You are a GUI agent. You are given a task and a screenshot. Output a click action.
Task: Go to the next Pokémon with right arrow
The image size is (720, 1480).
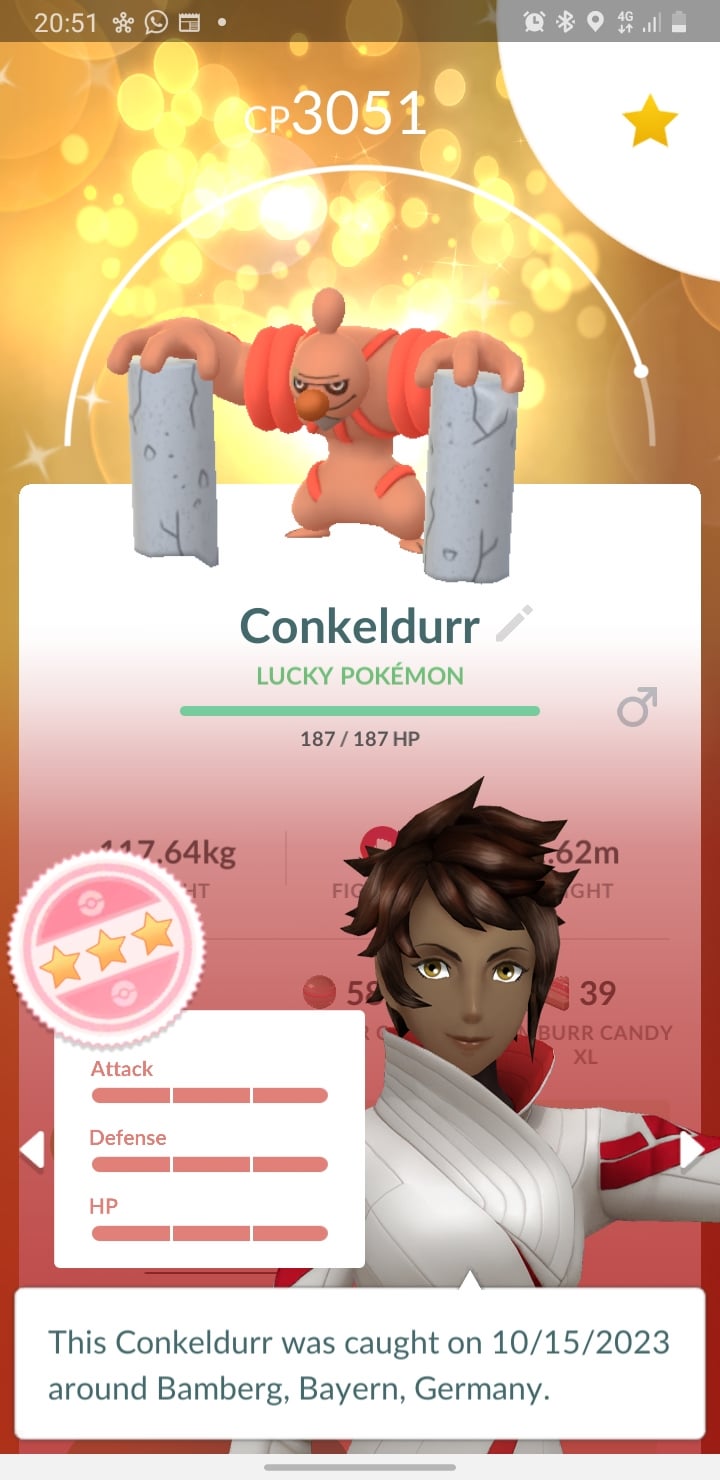point(691,1150)
